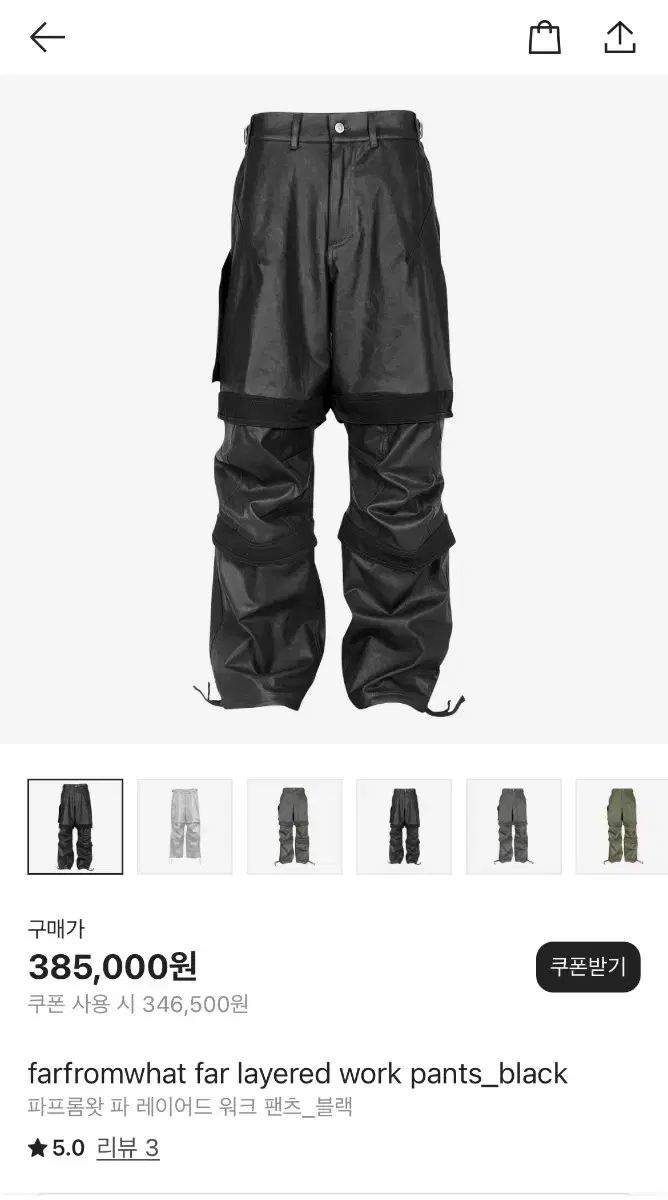Select the white pants thumbnail

pos(185,826)
